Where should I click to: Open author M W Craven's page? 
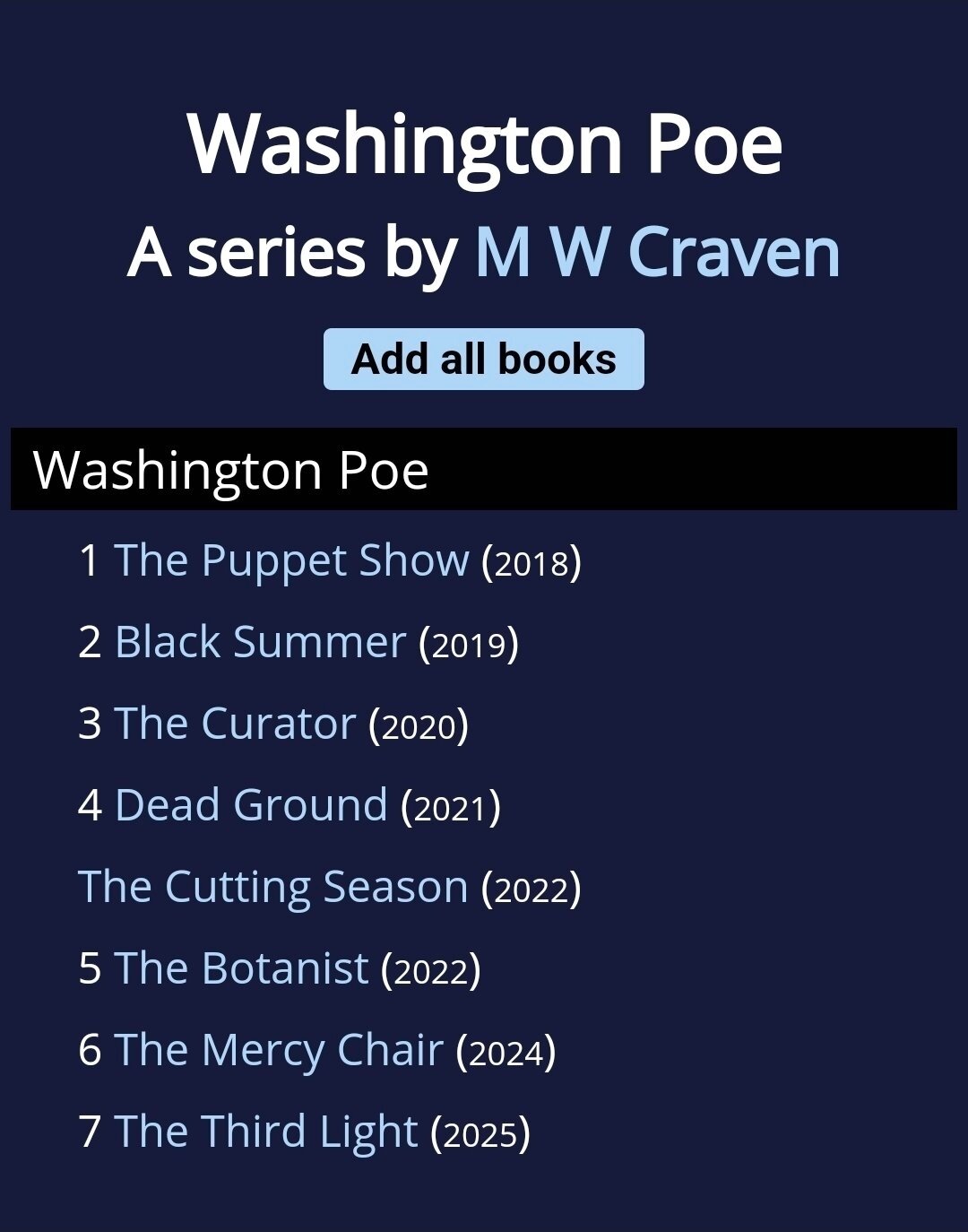(x=657, y=252)
